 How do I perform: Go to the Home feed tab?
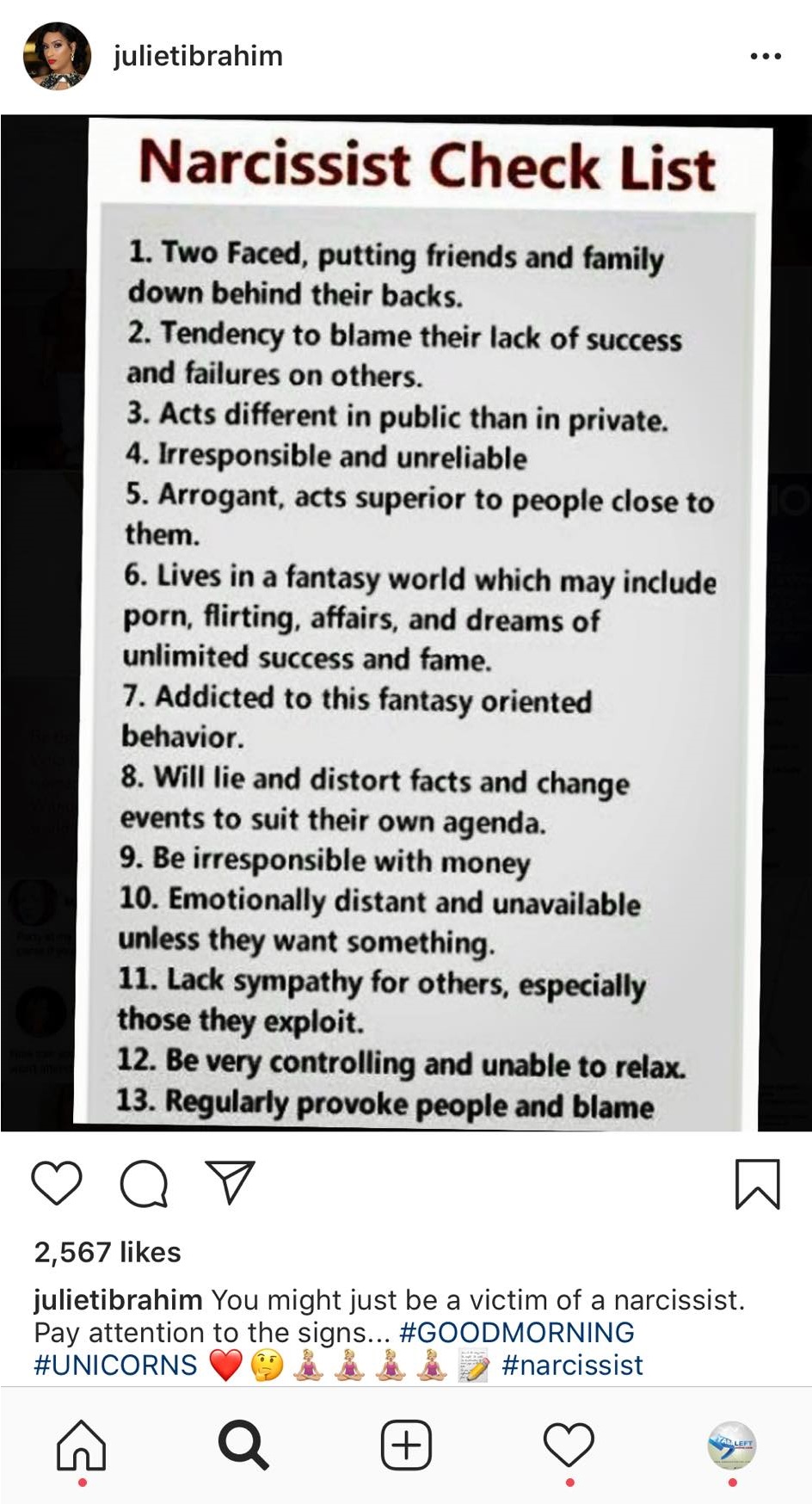point(82,1445)
